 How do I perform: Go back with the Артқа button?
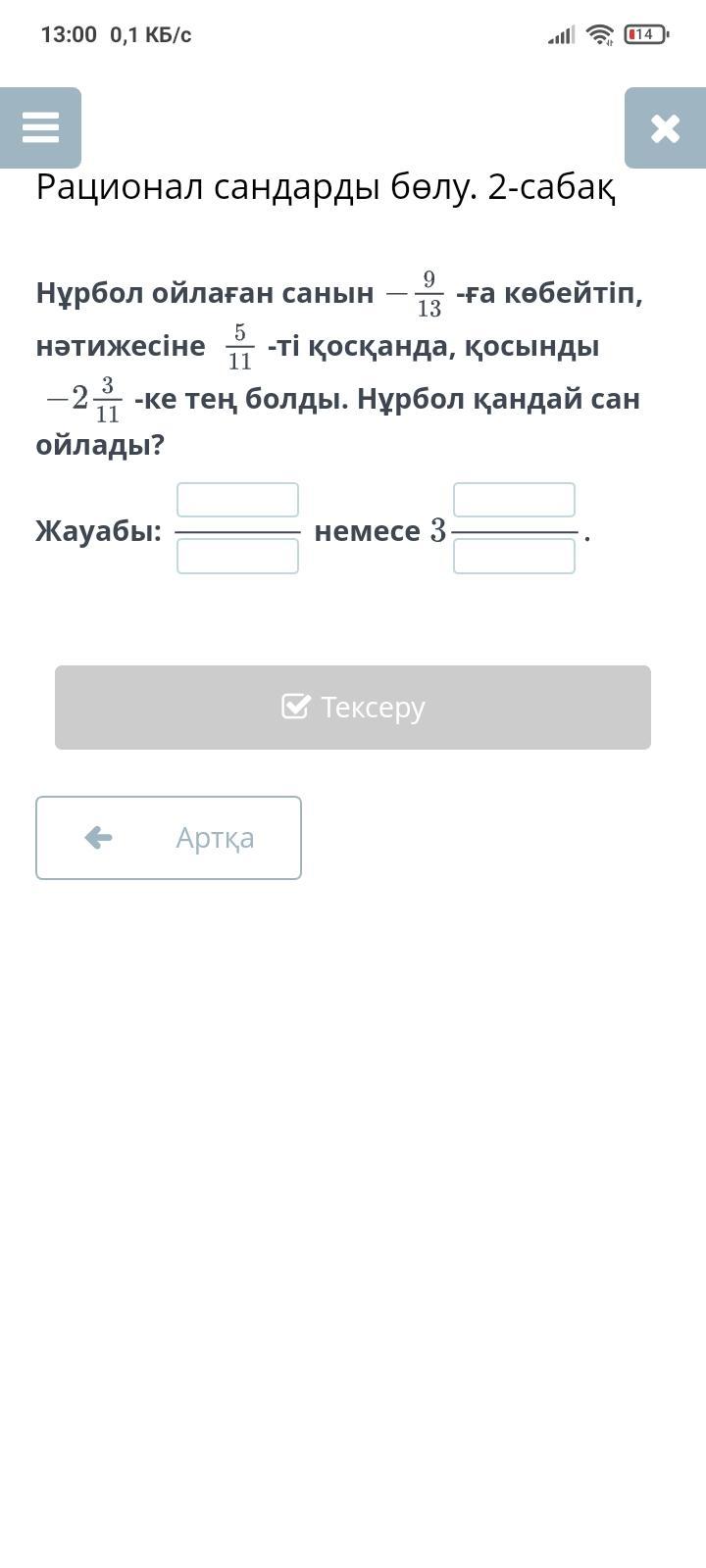click(169, 838)
